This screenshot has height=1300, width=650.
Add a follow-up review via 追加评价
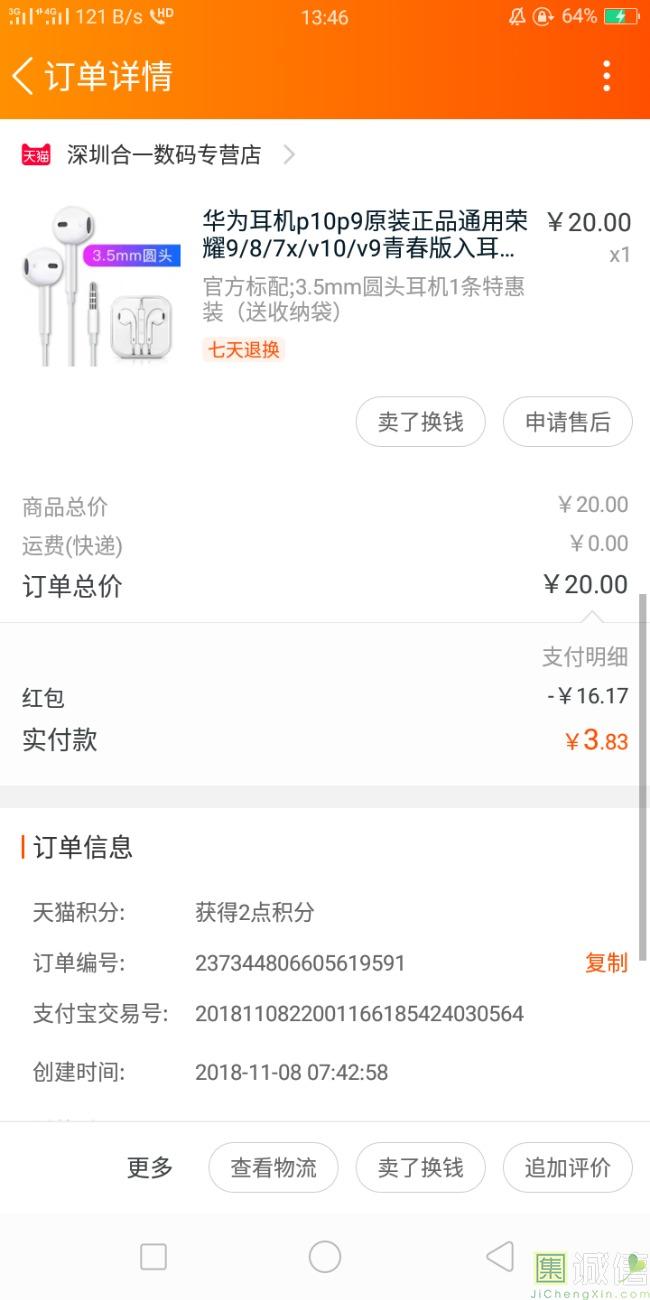click(567, 1167)
